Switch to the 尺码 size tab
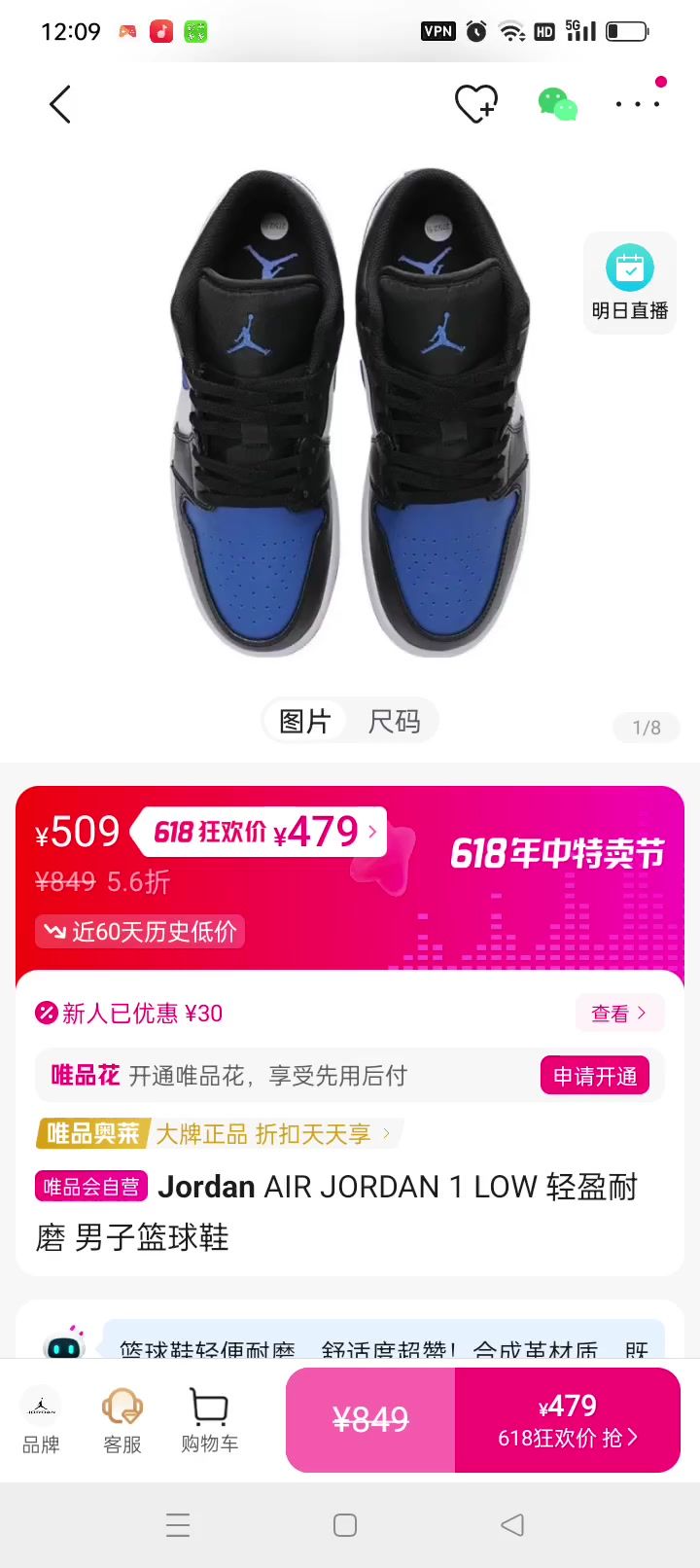 coord(394,722)
